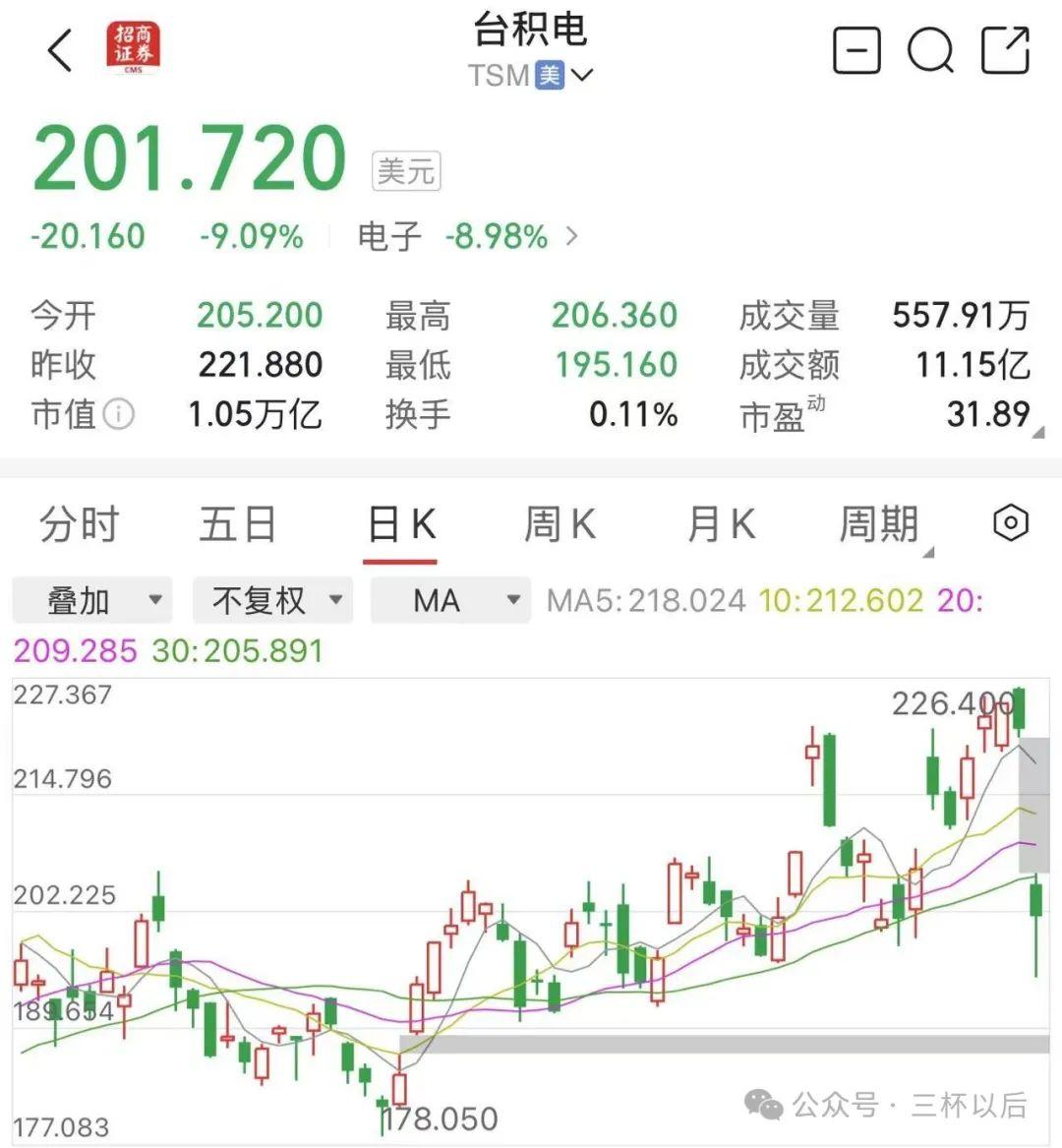The height and width of the screenshot is (1148, 1062).
Task: Go back with the arrow icon
Action: tap(60, 50)
